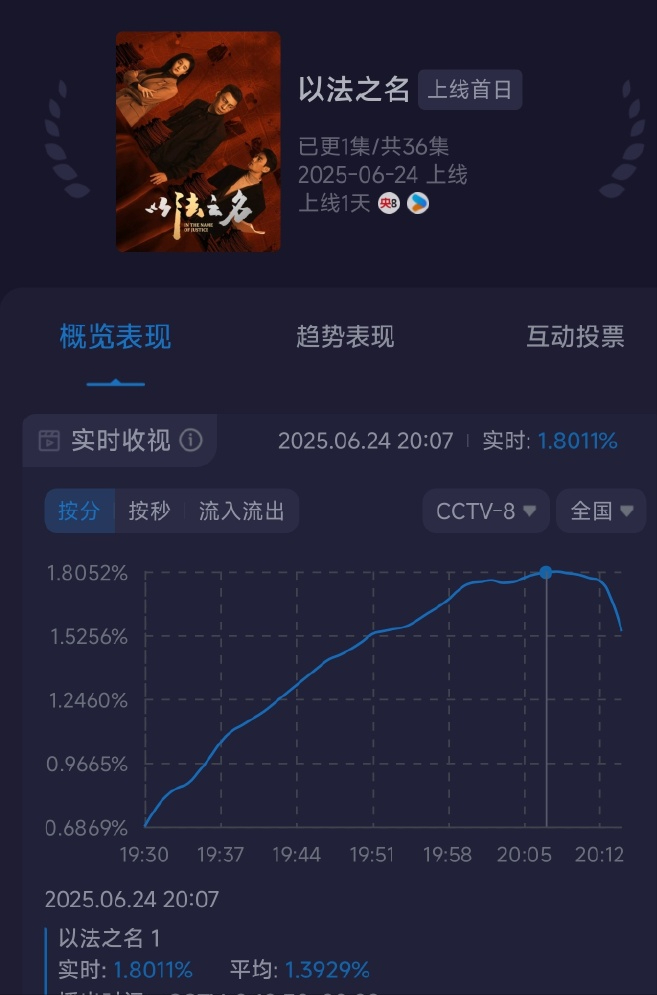Switch chart to 按秒 view
This screenshot has height=995, width=657.
pyautogui.click(x=149, y=511)
